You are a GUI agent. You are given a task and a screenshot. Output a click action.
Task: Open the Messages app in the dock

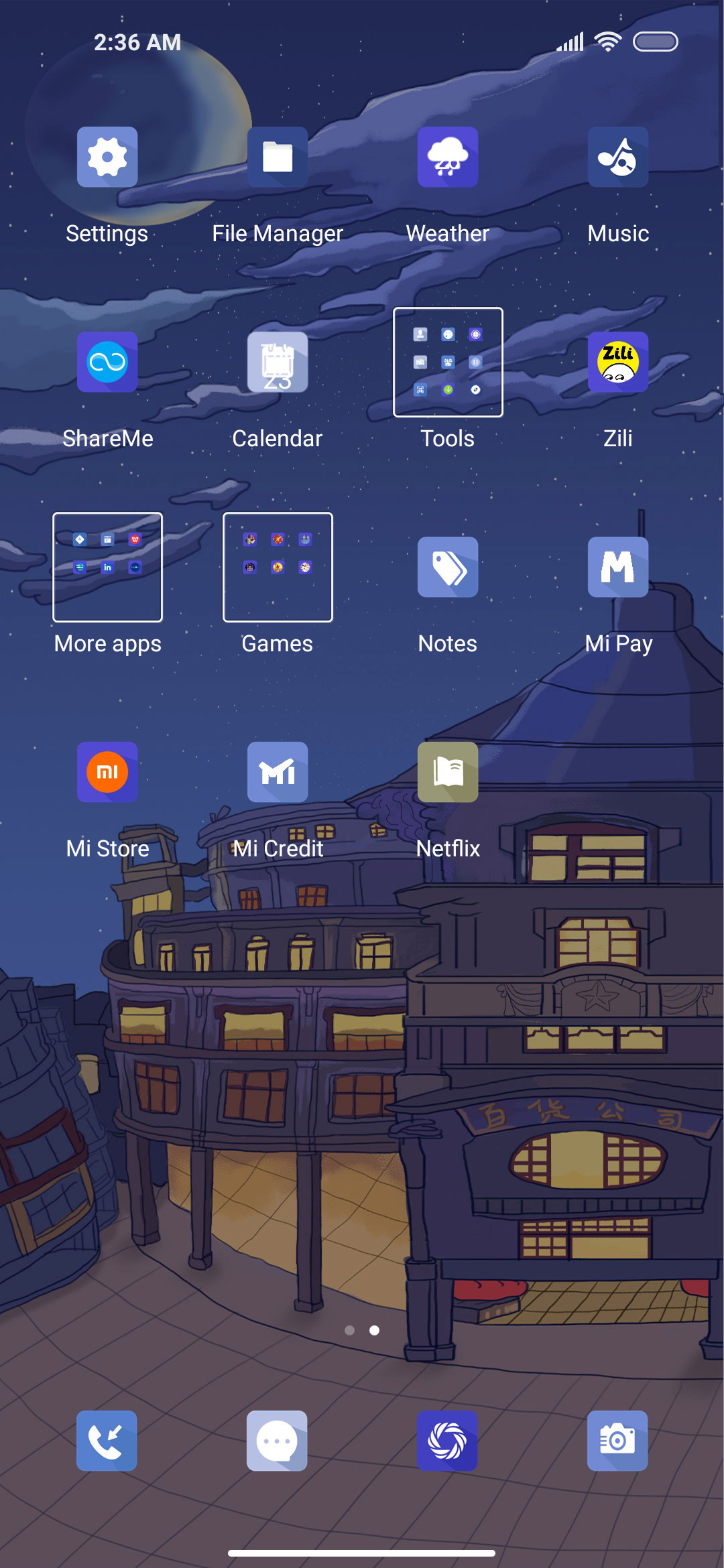[x=278, y=1441]
